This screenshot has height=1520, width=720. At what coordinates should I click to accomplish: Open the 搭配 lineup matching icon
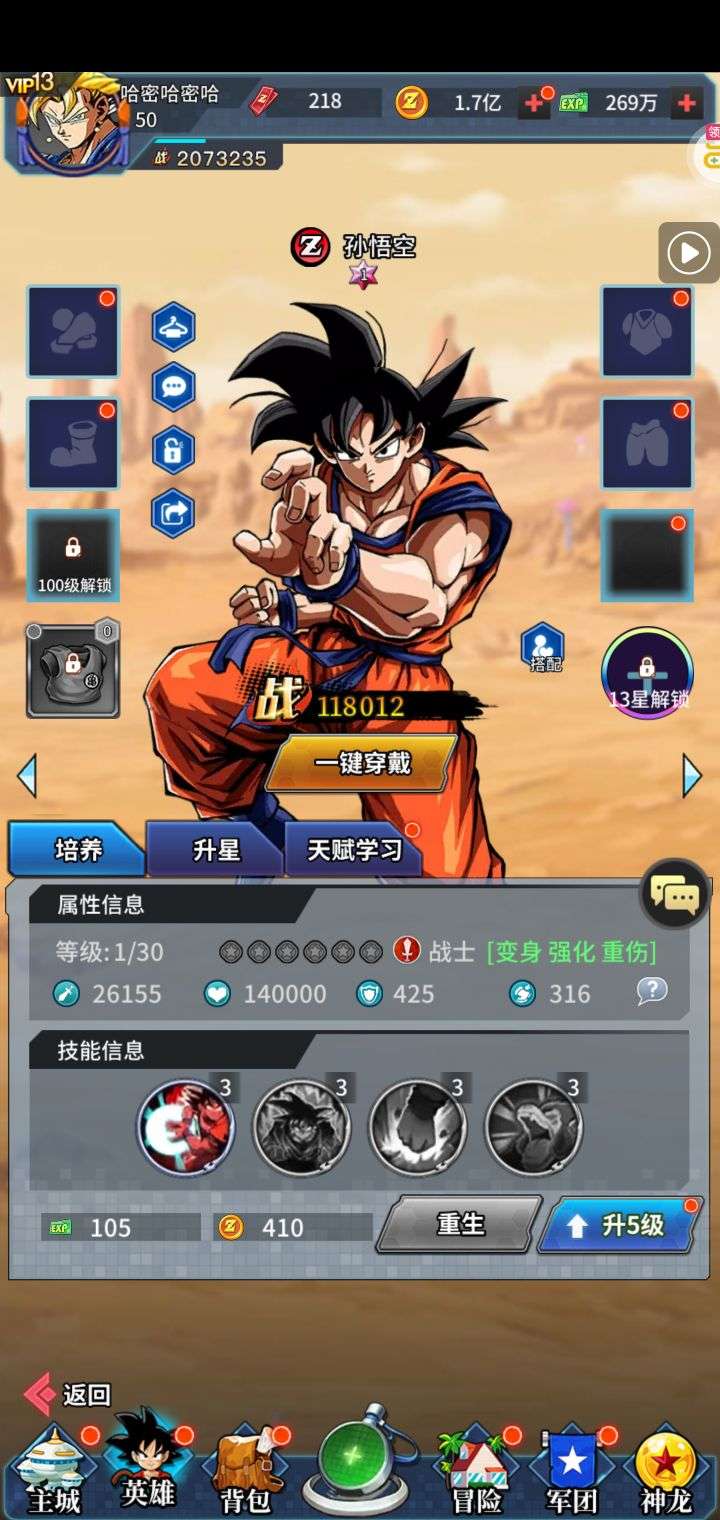point(543,647)
